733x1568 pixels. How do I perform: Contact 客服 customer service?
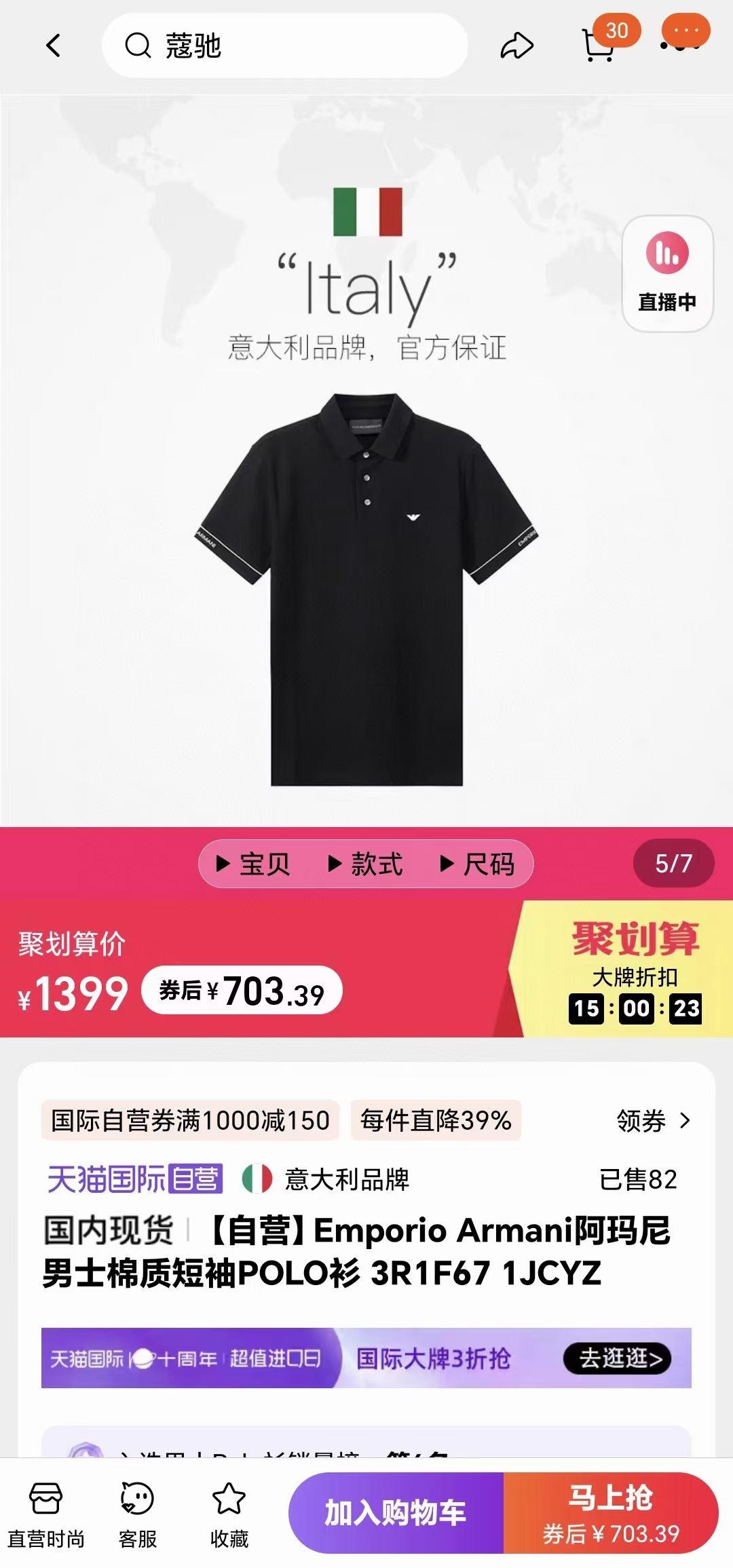pyautogui.click(x=138, y=1513)
